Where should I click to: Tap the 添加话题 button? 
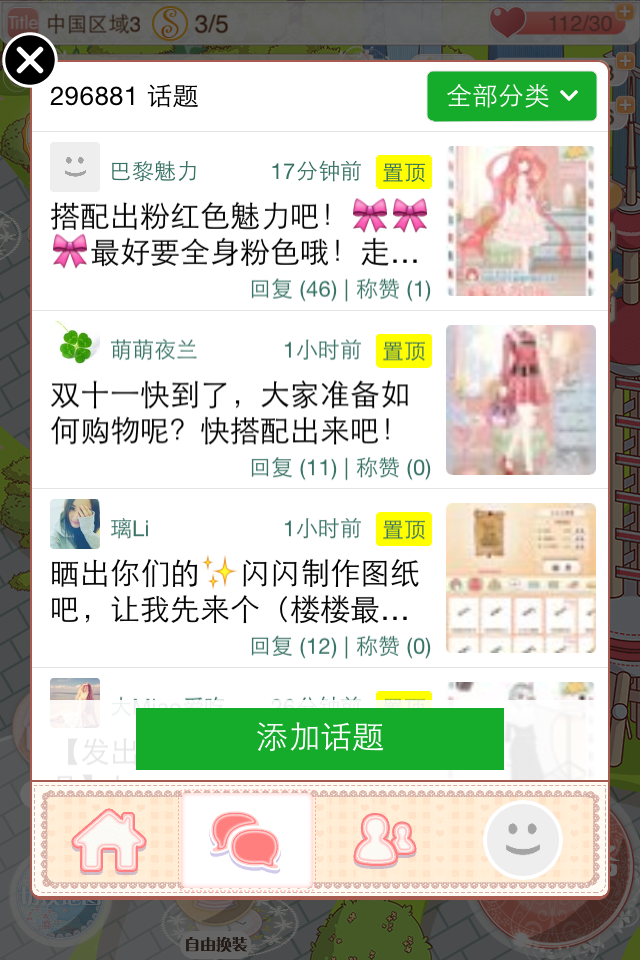pyautogui.click(x=319, y=738)
